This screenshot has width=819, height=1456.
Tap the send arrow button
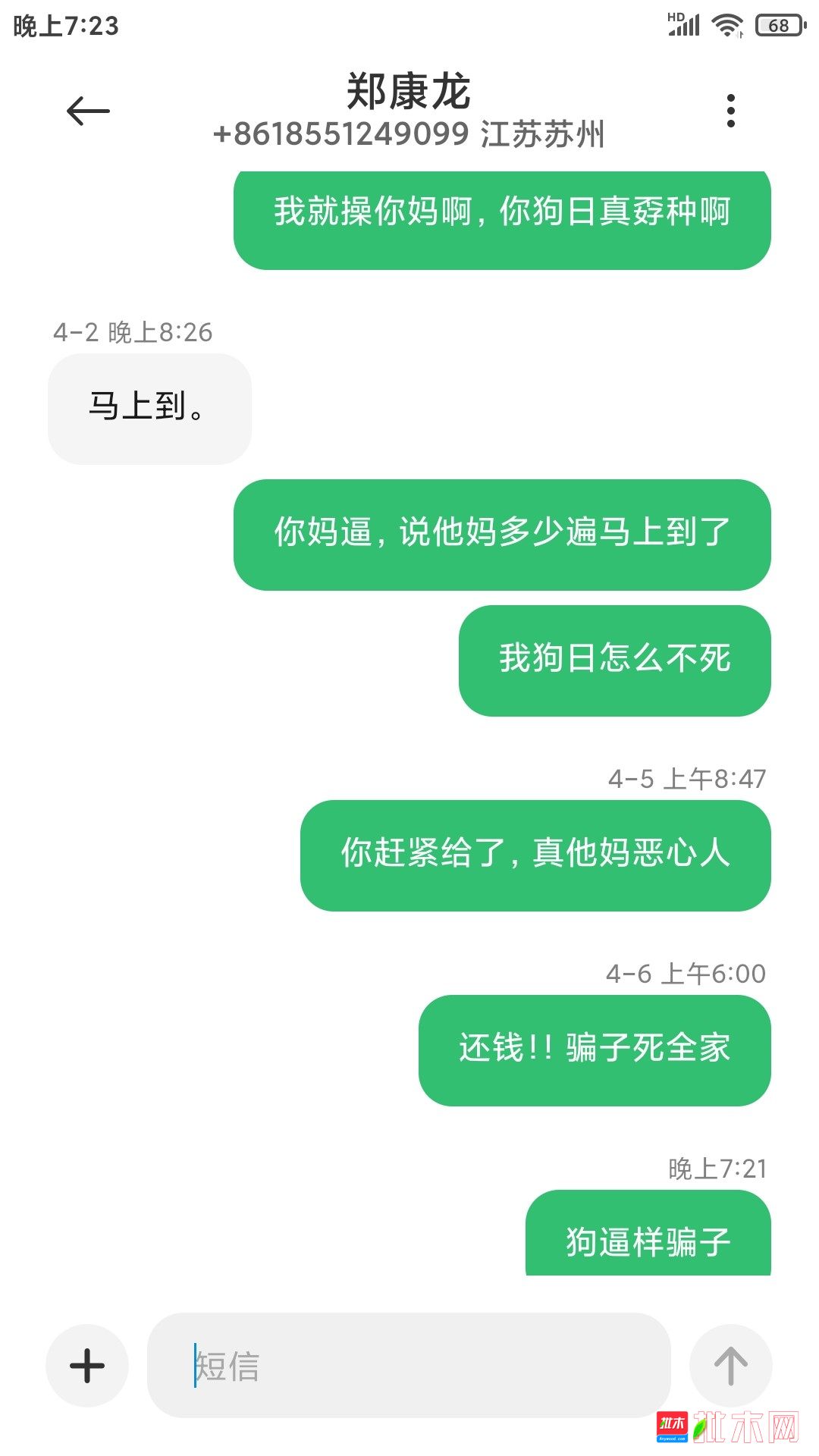click(x=731, y=1366)
